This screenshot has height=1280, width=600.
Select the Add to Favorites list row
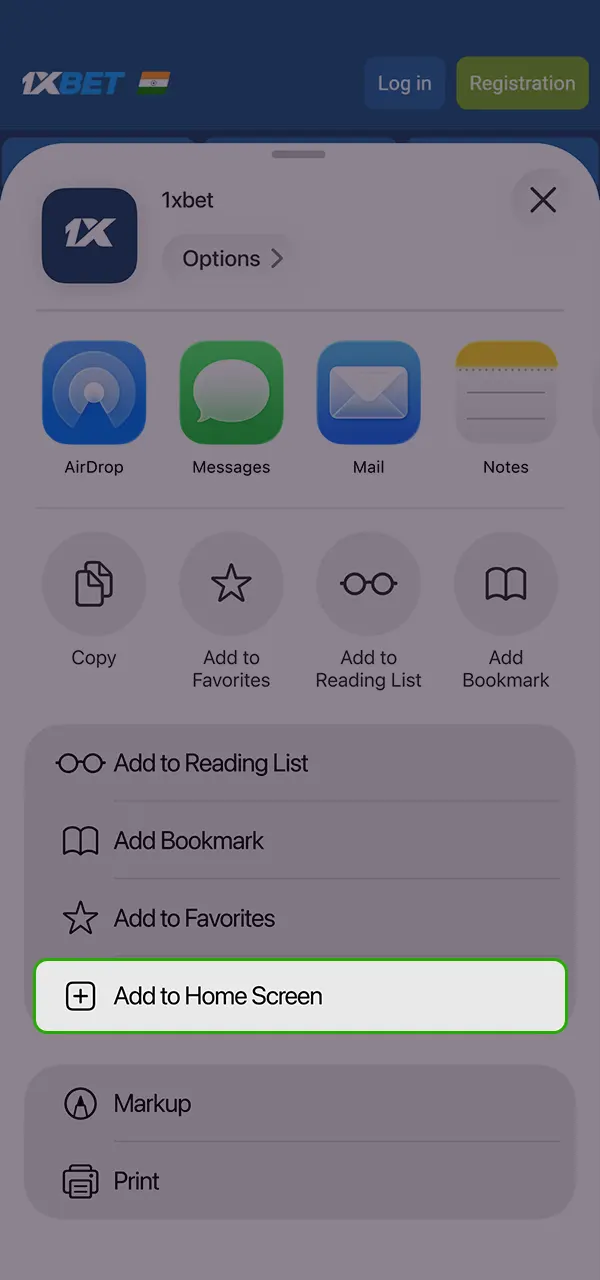coord(300,918)
